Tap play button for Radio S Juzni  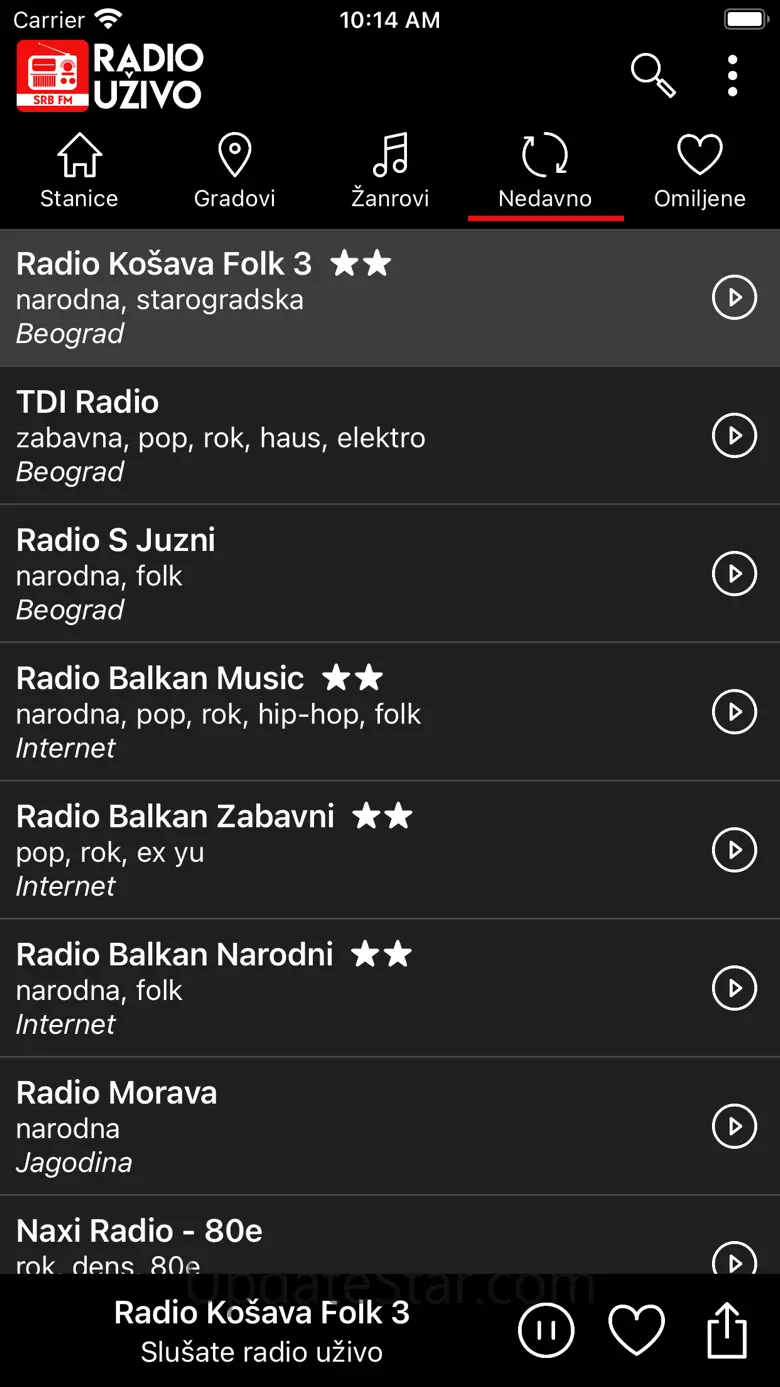[x=734, y=574]
